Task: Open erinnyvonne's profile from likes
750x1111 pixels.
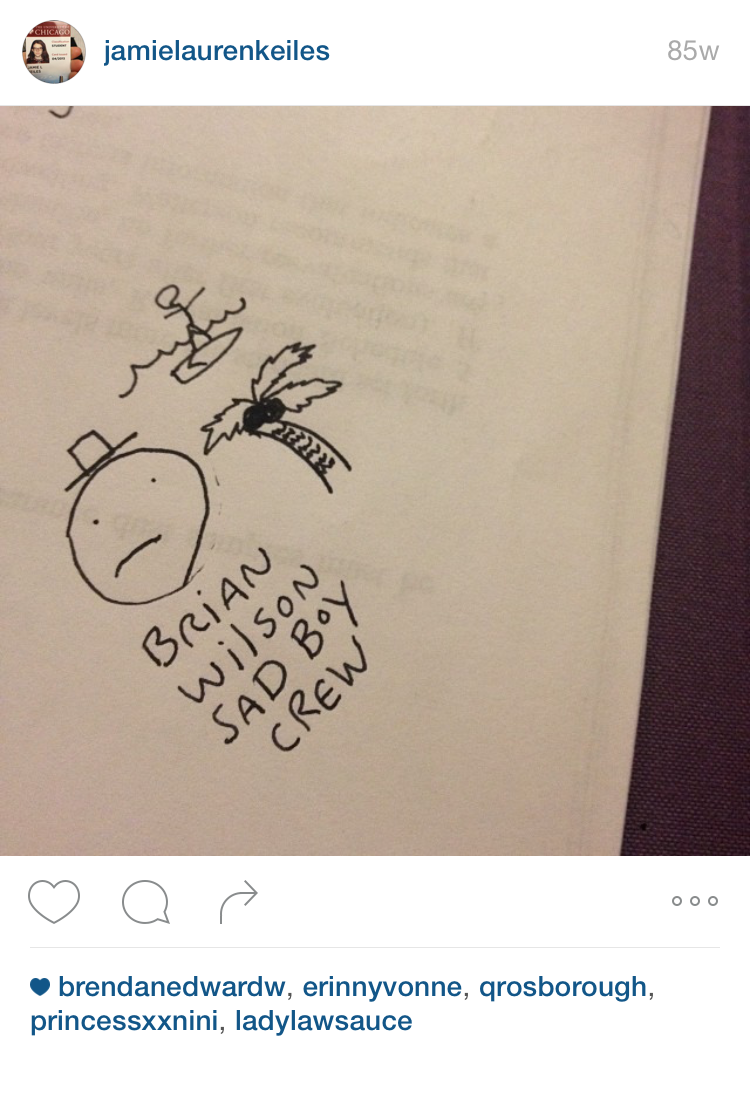Action: (x=381, y=987)
